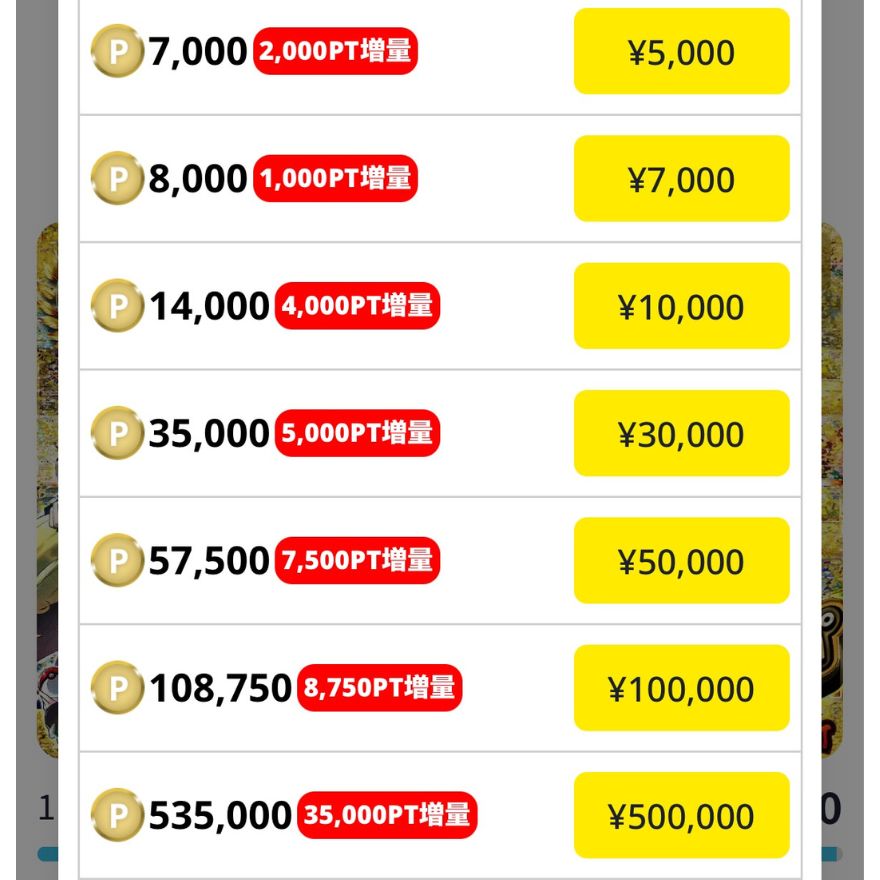This screenshot has width=880, height=880.
Task: Select the ¥500,000 purchase option
Action: [681, 815]
